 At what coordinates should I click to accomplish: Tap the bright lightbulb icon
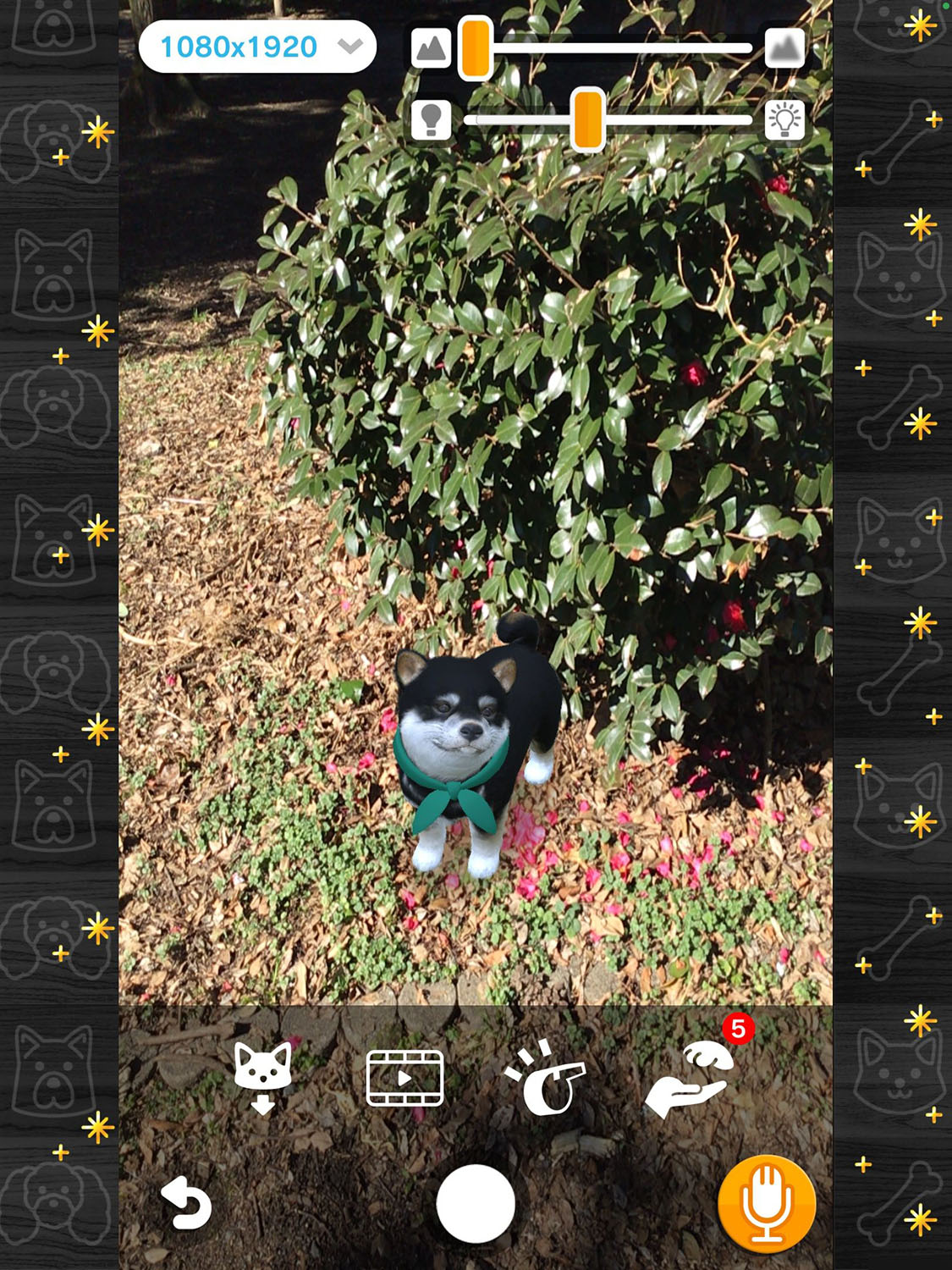click(784, 120)
